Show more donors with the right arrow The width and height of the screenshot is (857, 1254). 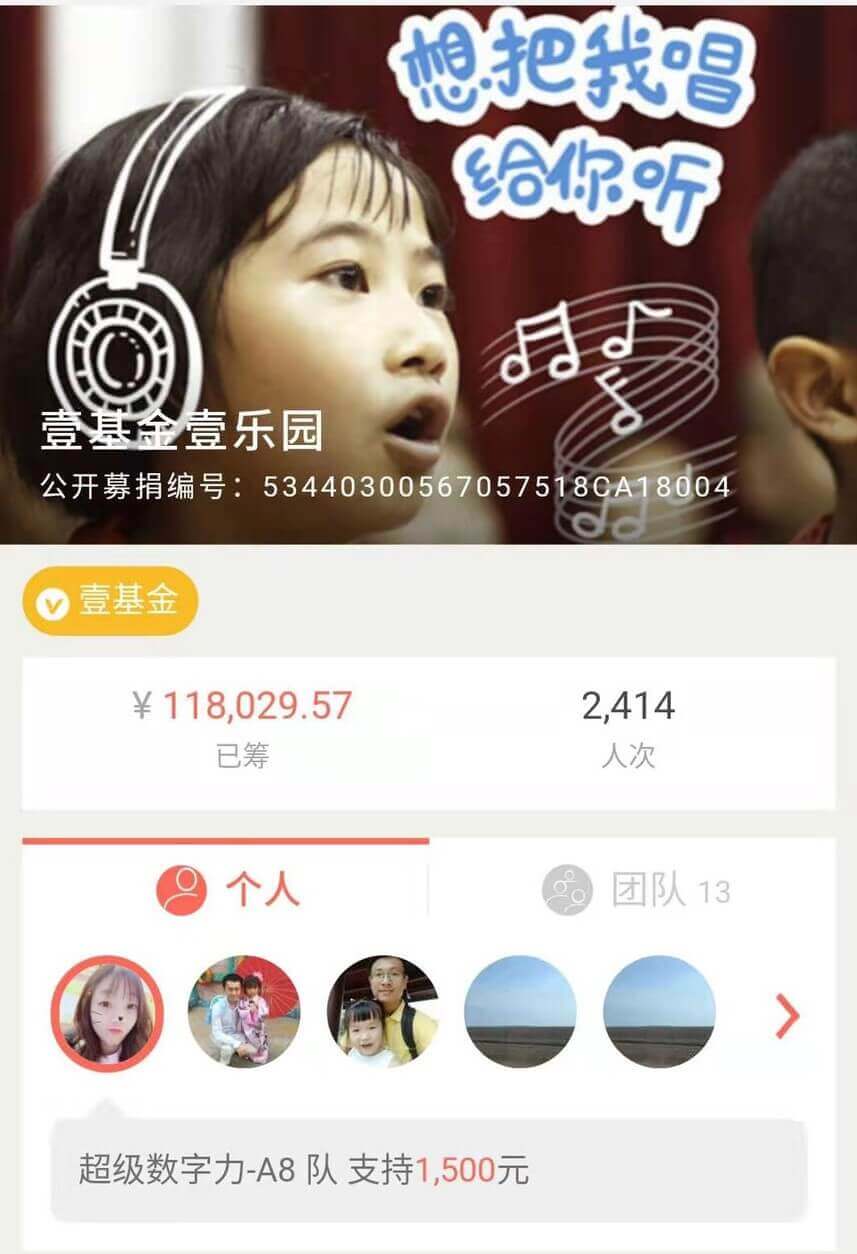coord(788,1016)
